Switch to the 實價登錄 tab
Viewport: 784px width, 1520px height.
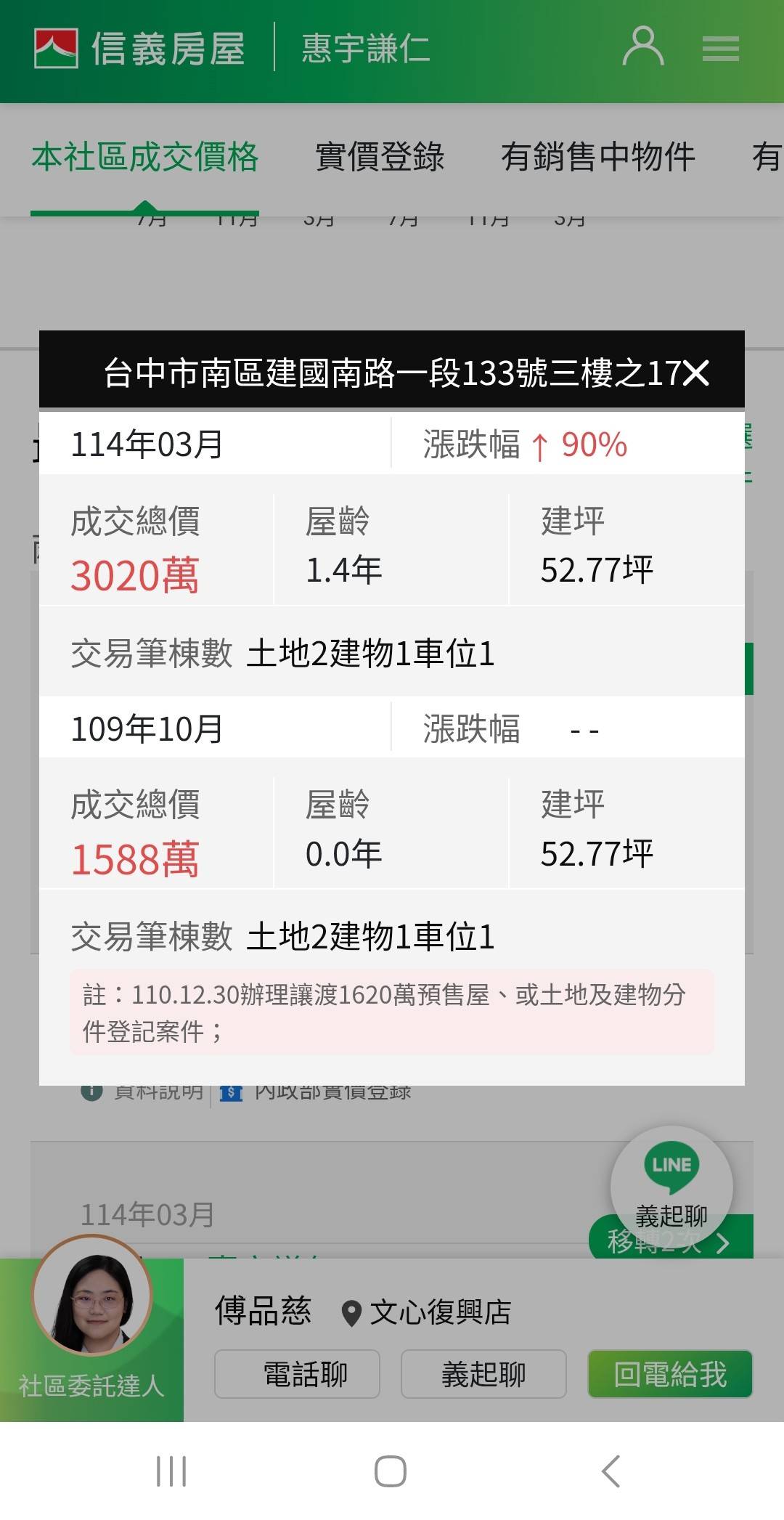point(380,157)
